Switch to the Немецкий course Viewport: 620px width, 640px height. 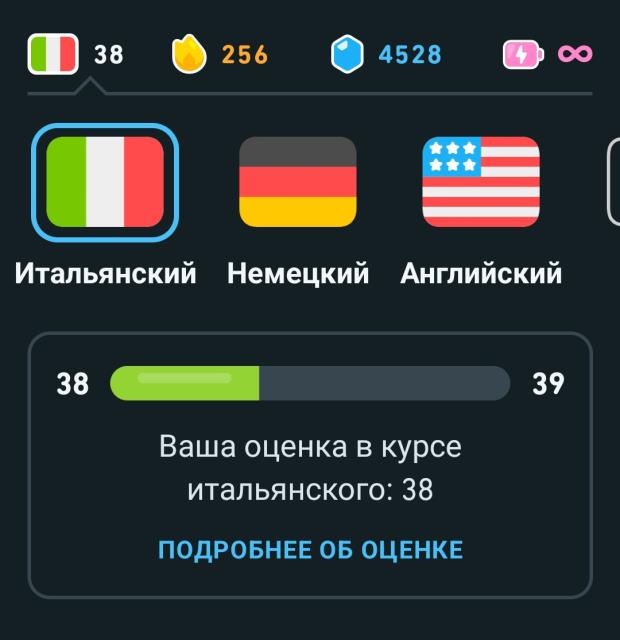pos(297,182)
